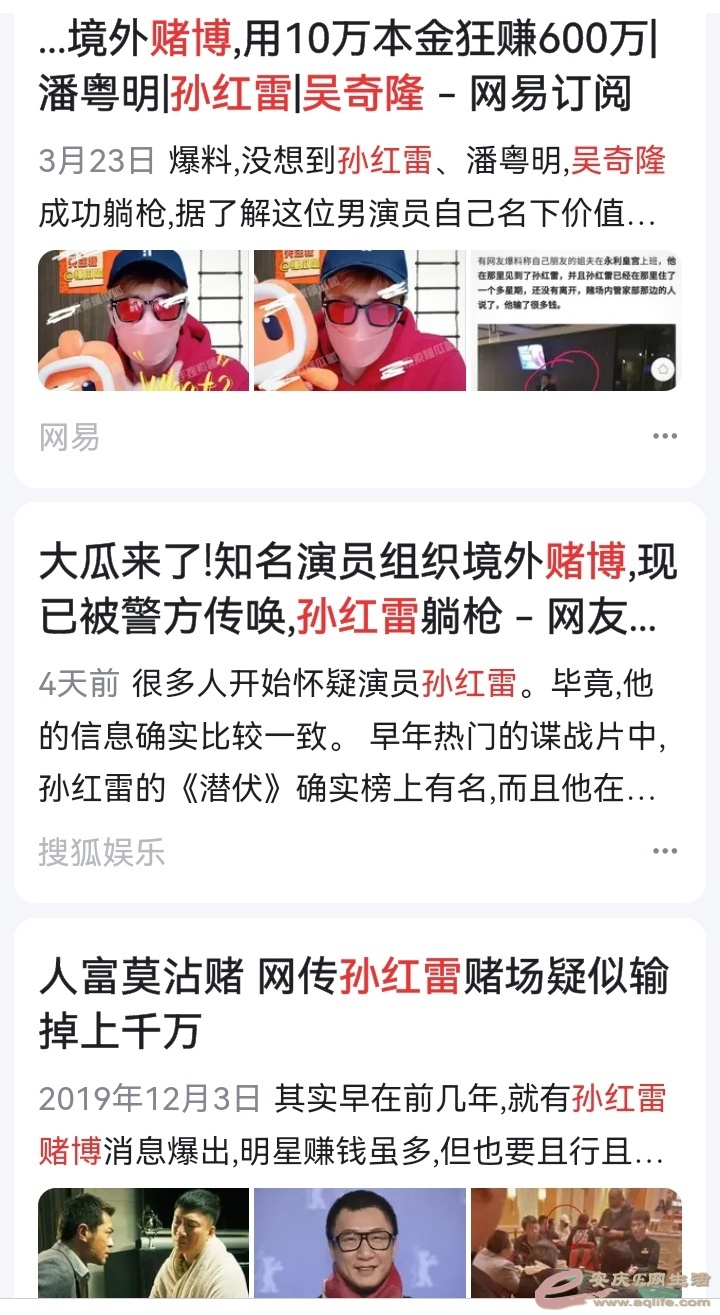This screenshot has height=1315, width=720.
Task: Open the 大瓜来了 知名演员 search result
Action: tap(350, 591)
